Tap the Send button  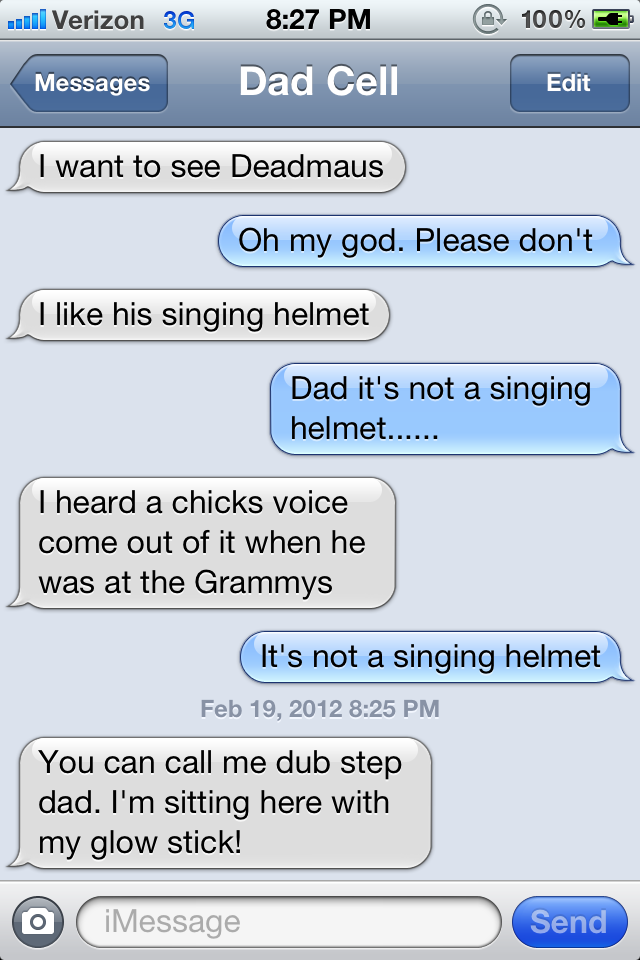(x=568, y=921)
